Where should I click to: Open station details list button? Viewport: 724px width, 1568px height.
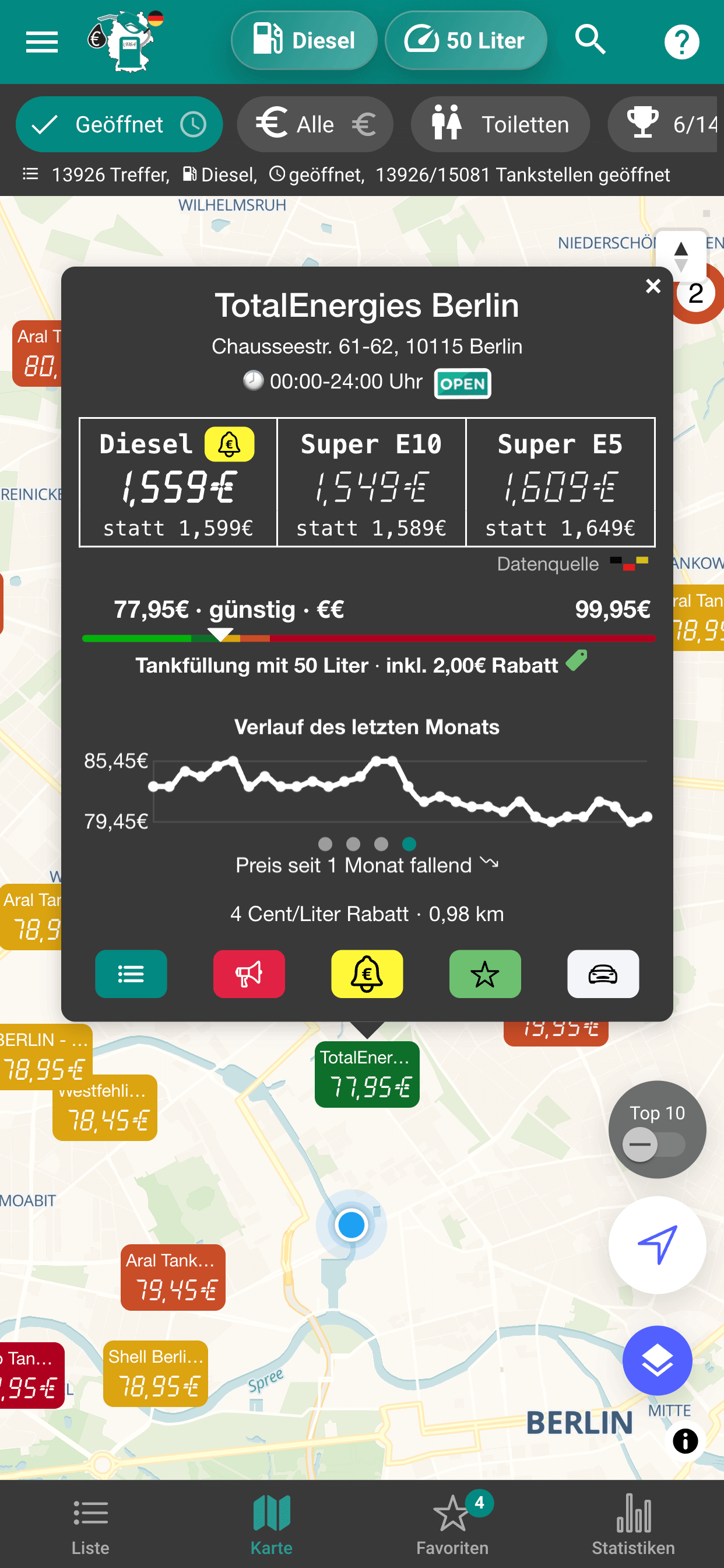pos(131,974)
